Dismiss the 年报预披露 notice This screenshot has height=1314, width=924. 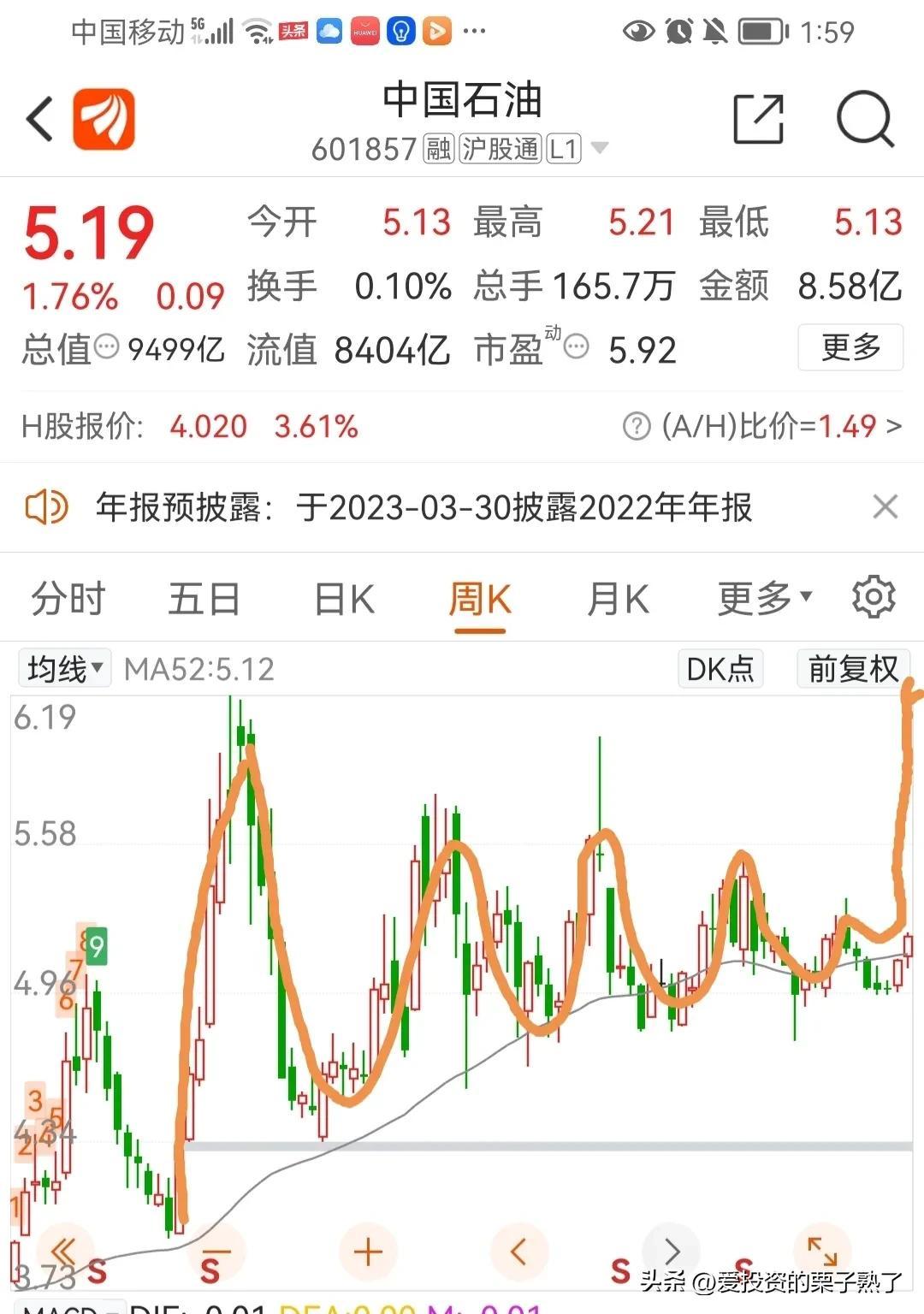point(885,506)
